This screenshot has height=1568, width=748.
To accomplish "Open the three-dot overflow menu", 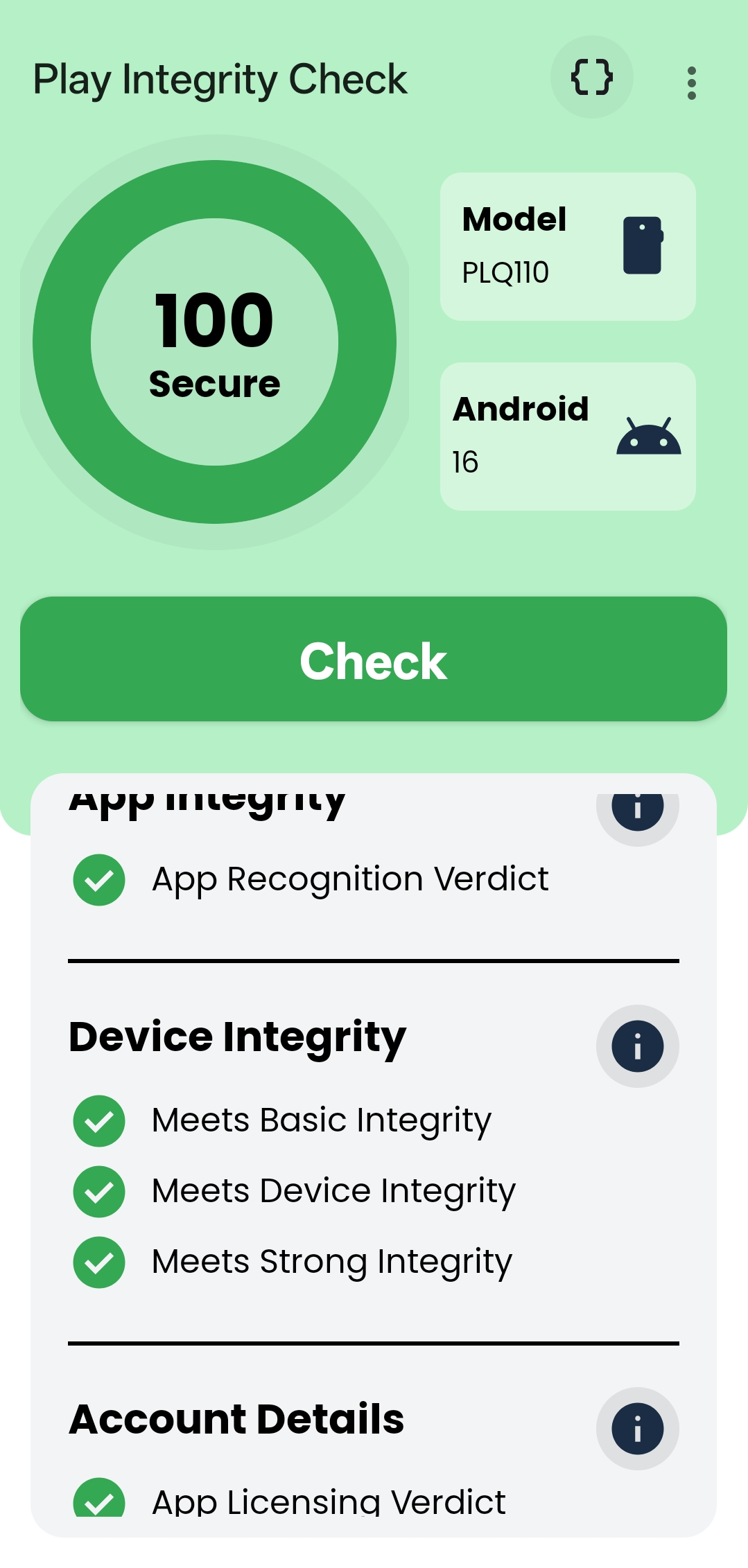I will [691, 83].
